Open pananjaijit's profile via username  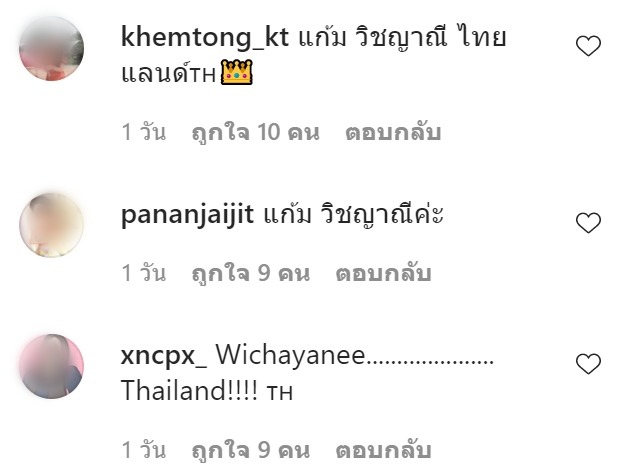point(189,215)
